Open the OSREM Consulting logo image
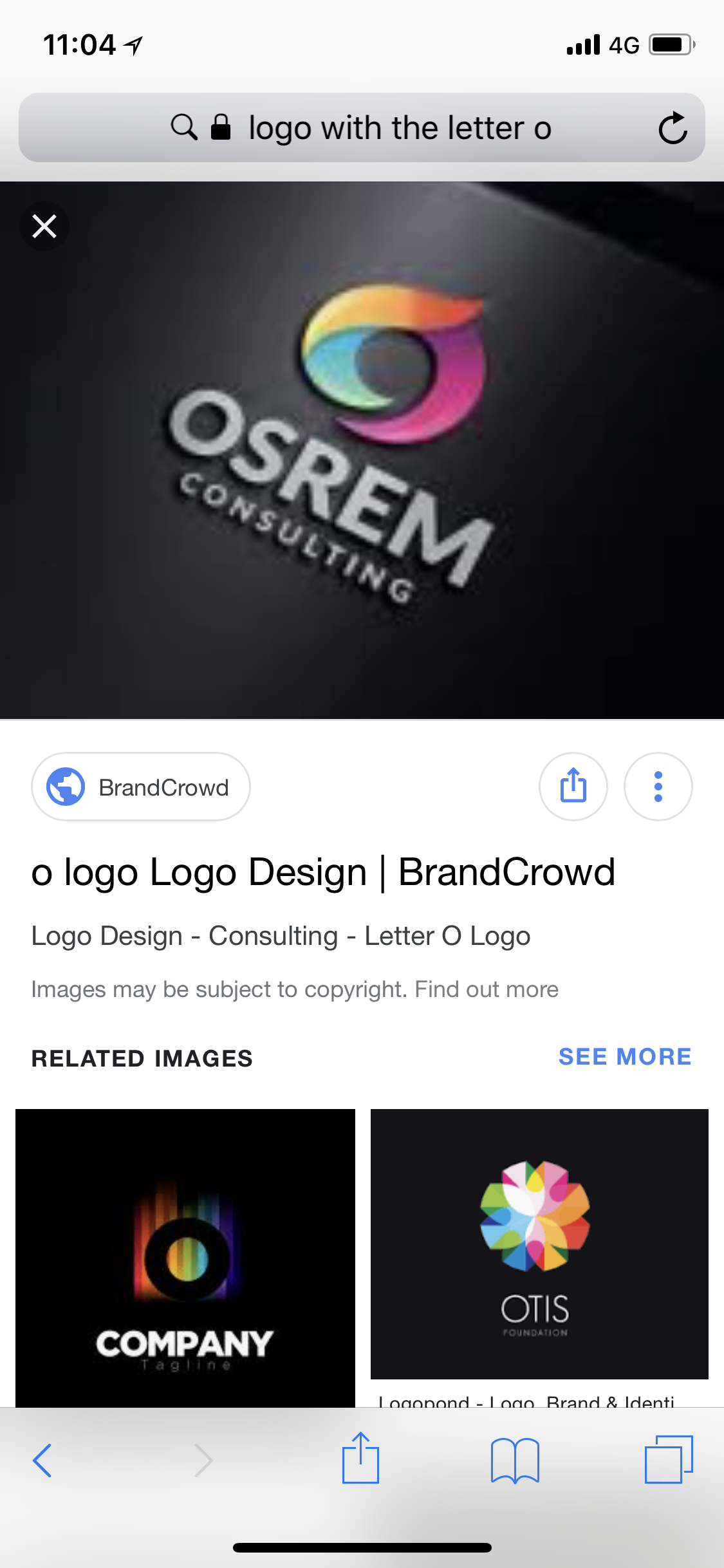The width and height of the screenshot is (724, 1568). point(362,449)
